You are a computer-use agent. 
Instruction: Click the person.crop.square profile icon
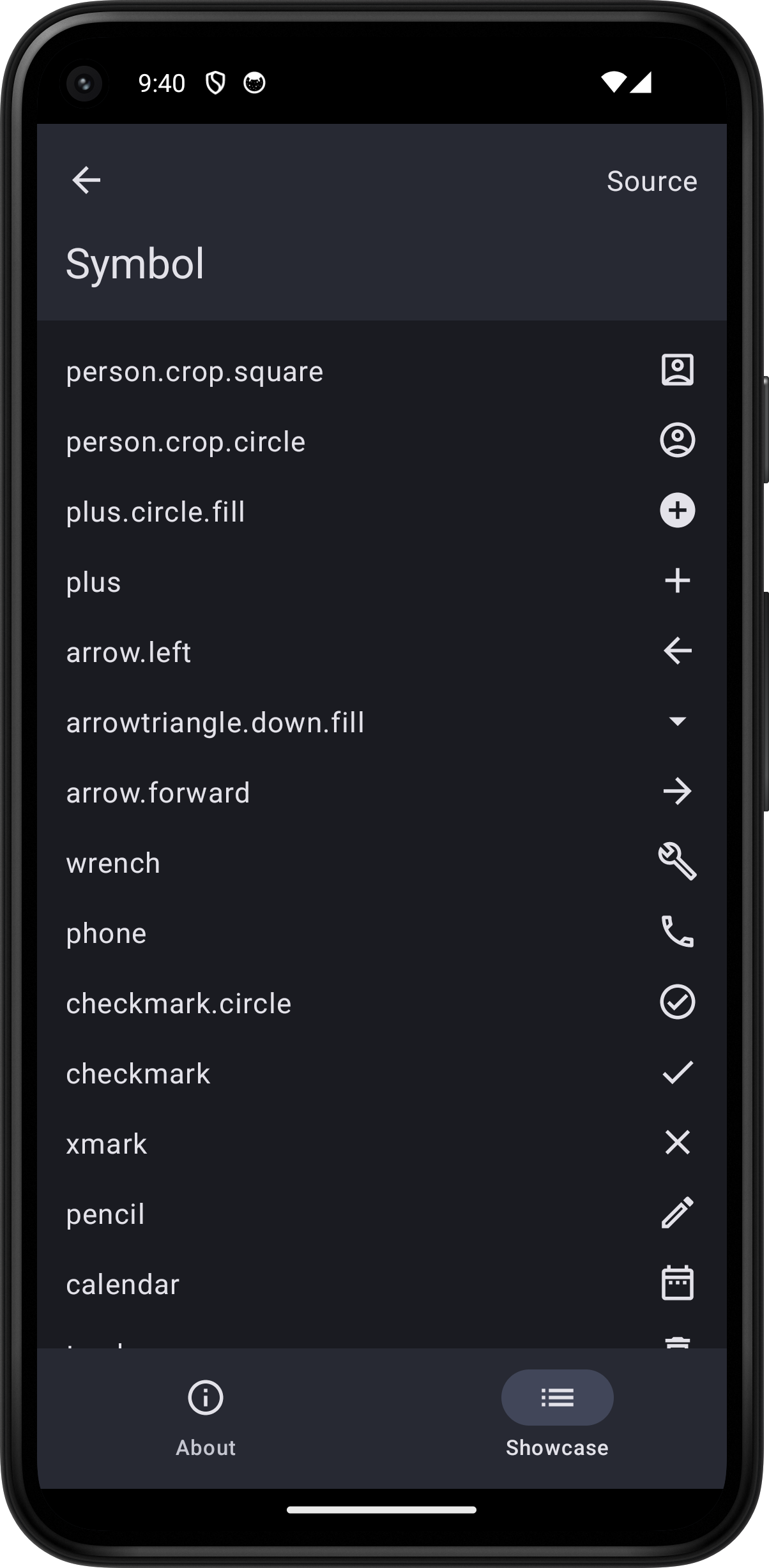pos(678,370)
